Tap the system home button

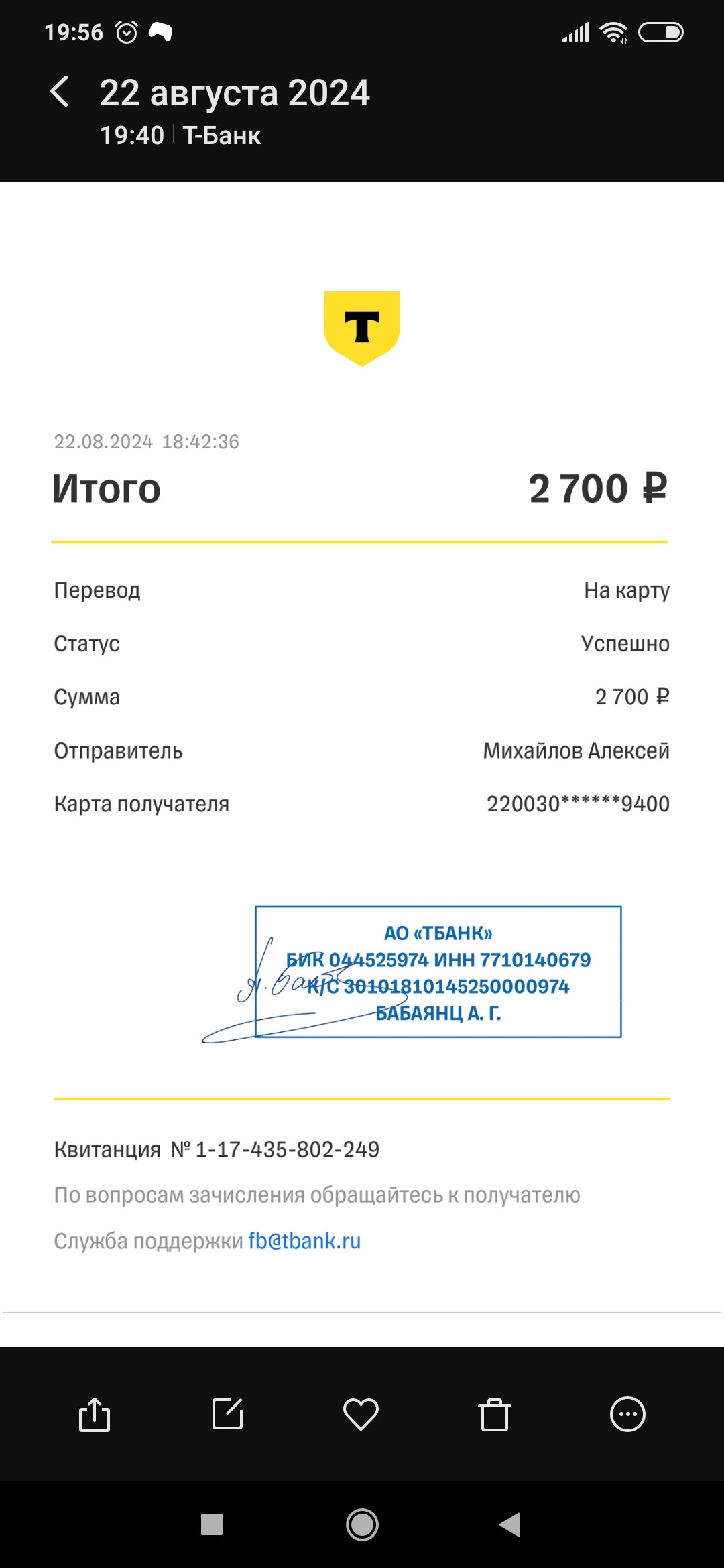pos(362,1525)
